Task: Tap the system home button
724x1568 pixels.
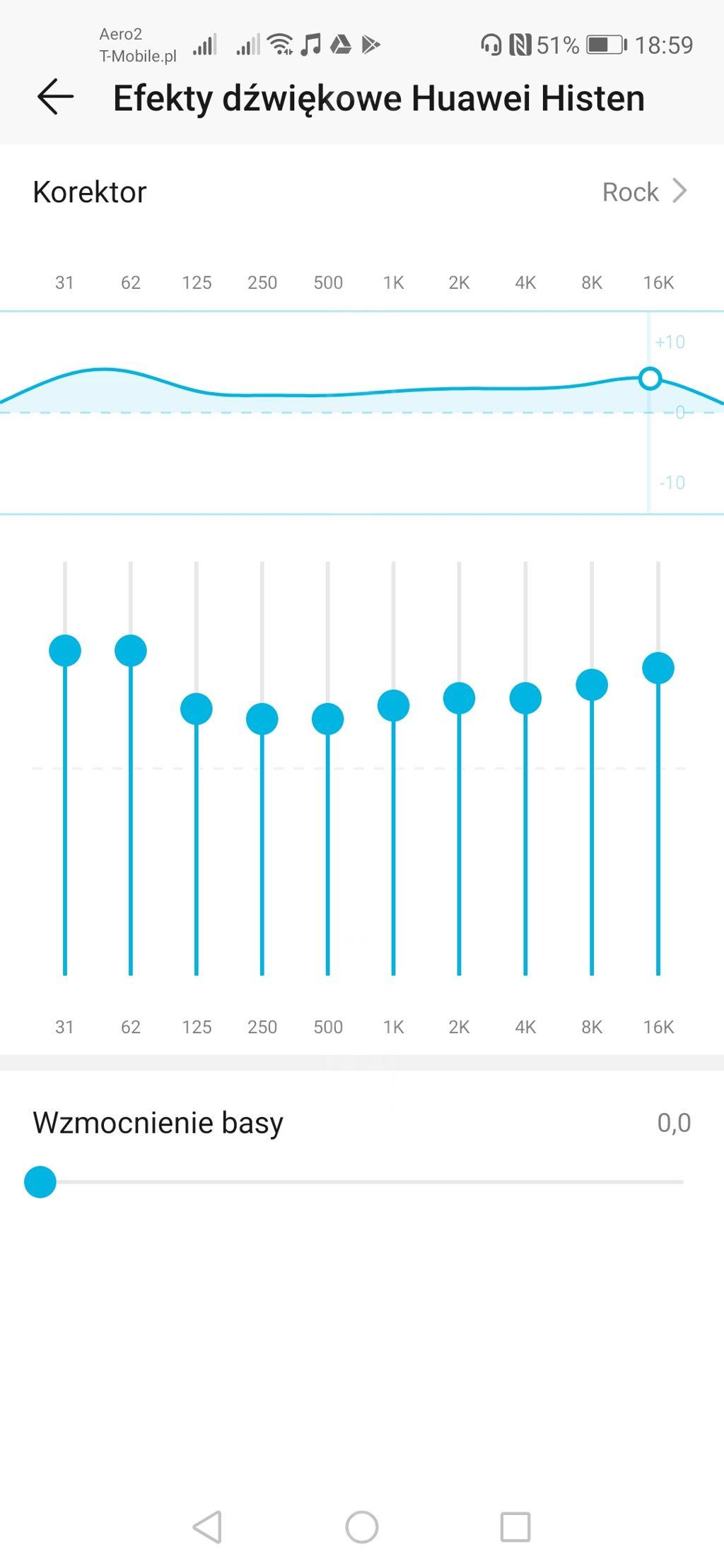Action: tap(362, 1527)
